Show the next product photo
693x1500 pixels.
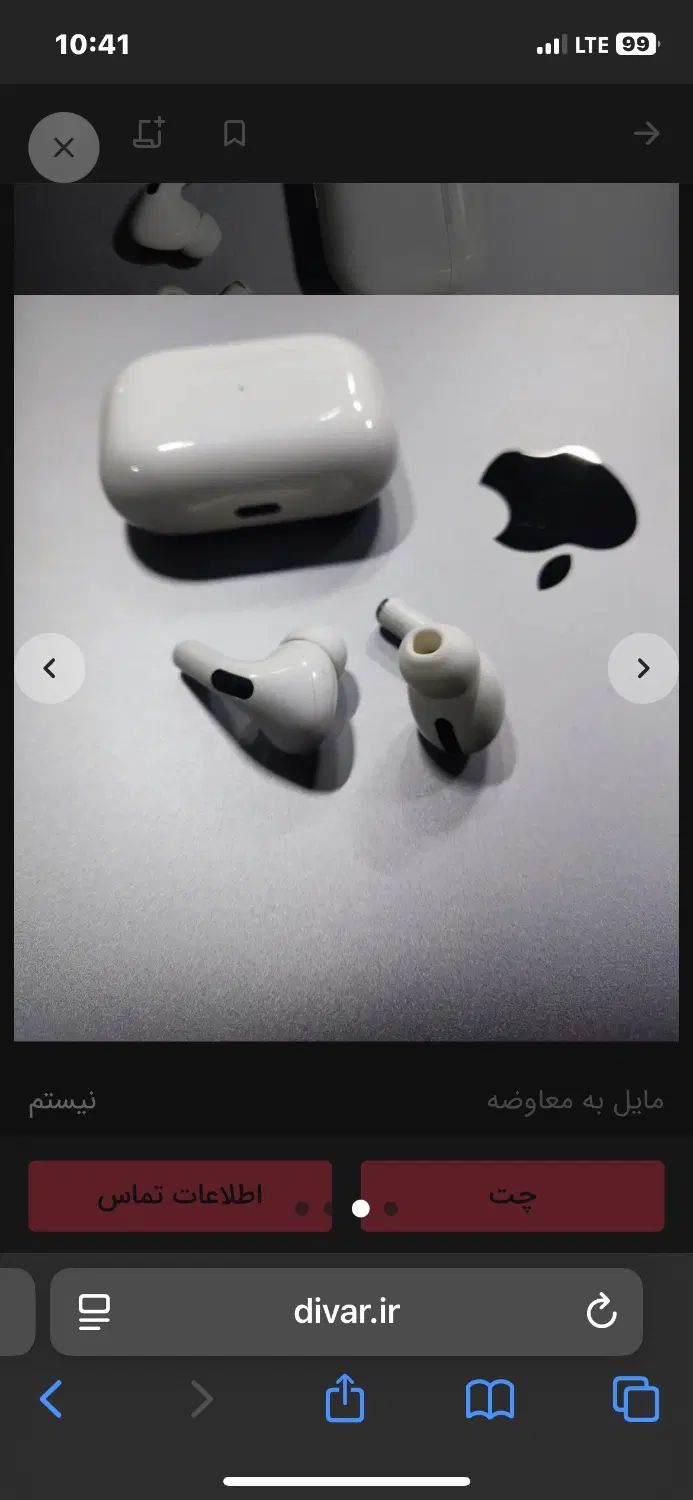pos(643,668)
